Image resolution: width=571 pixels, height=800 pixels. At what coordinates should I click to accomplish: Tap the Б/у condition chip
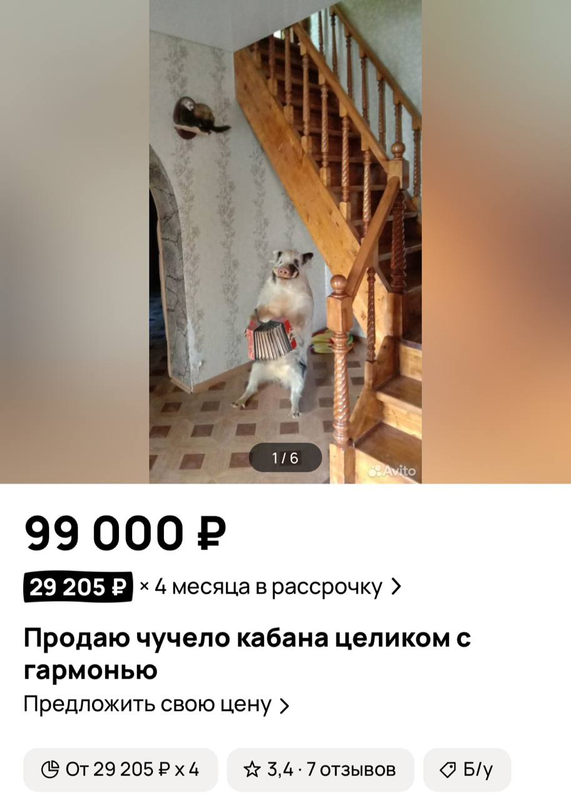pyautogui.click(x=467, y=769)
